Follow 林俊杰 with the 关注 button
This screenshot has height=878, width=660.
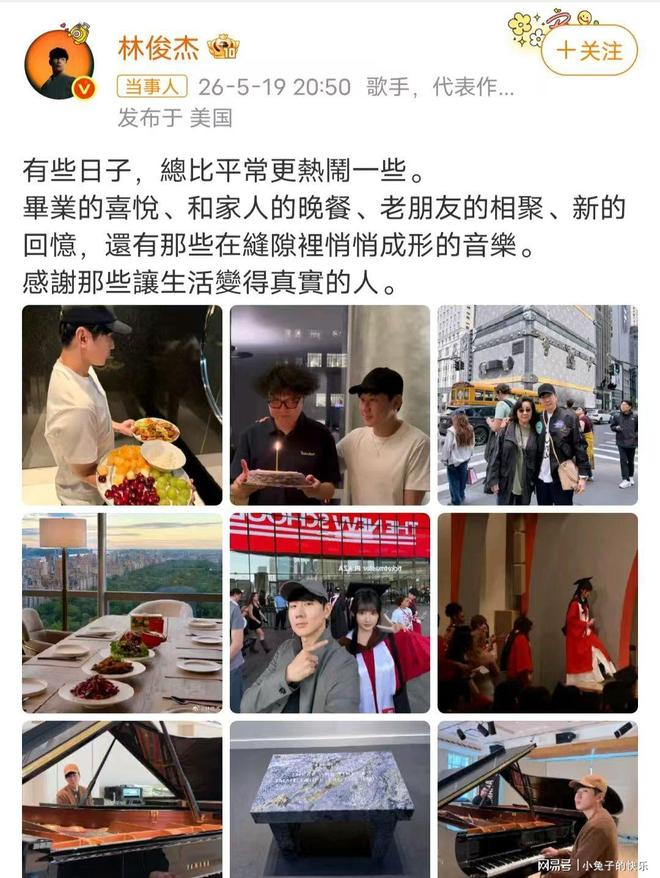coord(589,51)
